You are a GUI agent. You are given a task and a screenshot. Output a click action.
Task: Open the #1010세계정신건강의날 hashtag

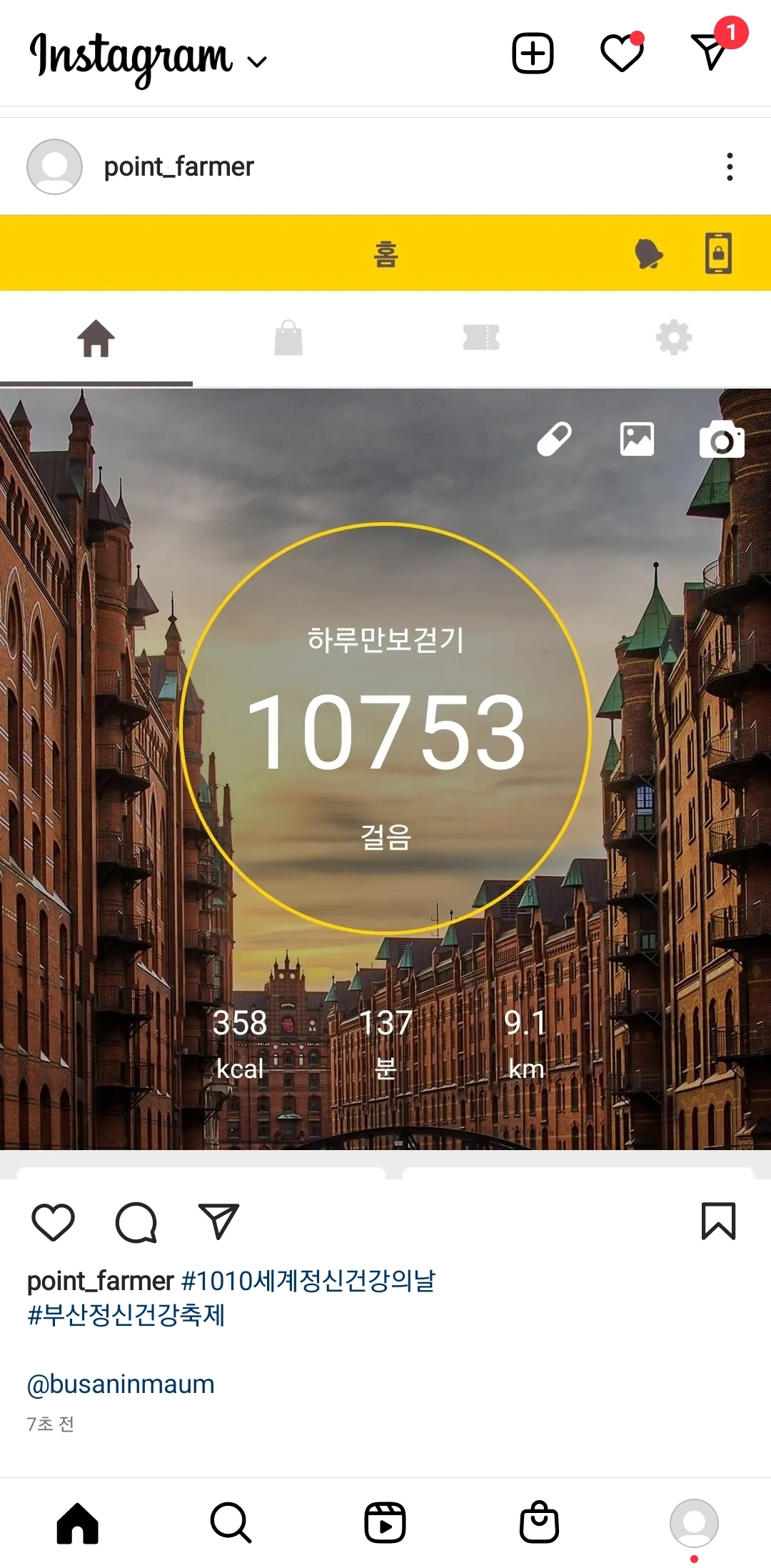308,1281
